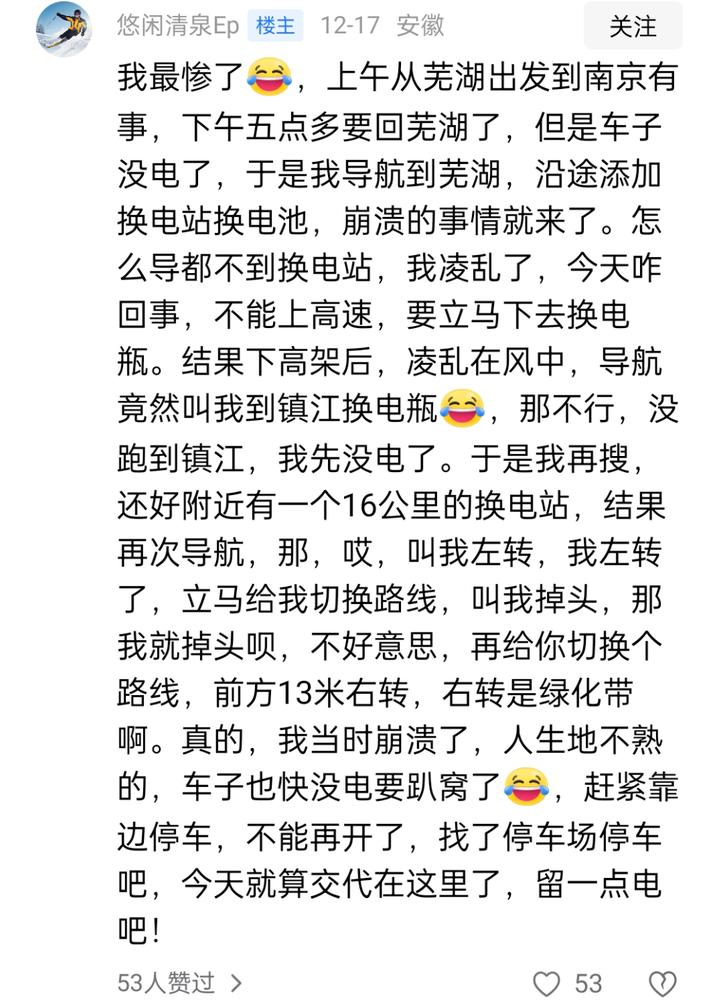Like this post with the heart icon
Viewport: 720px width, 1001px height.
(546, 982)
